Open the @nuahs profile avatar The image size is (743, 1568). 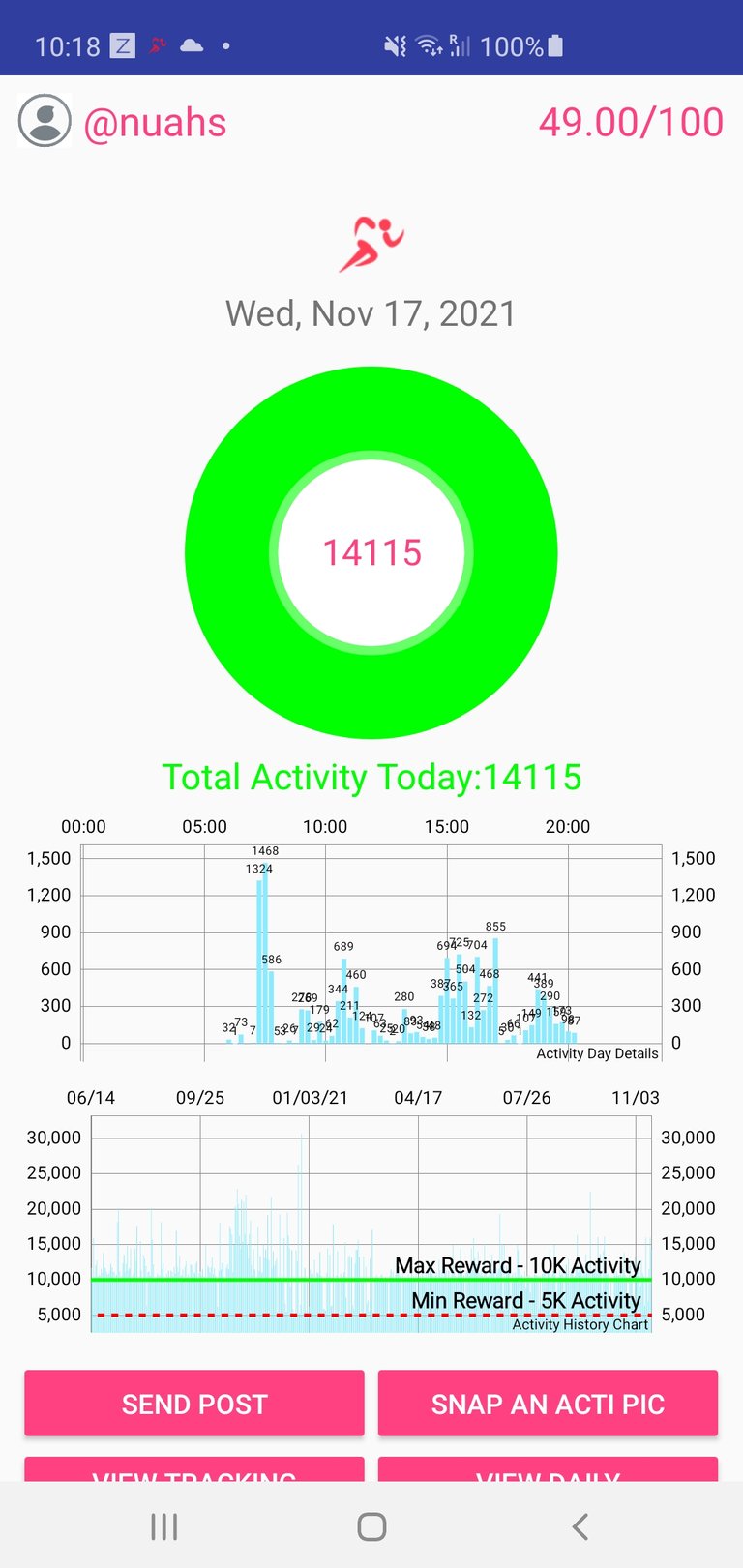pyautogui.click(x=45, y=122)
